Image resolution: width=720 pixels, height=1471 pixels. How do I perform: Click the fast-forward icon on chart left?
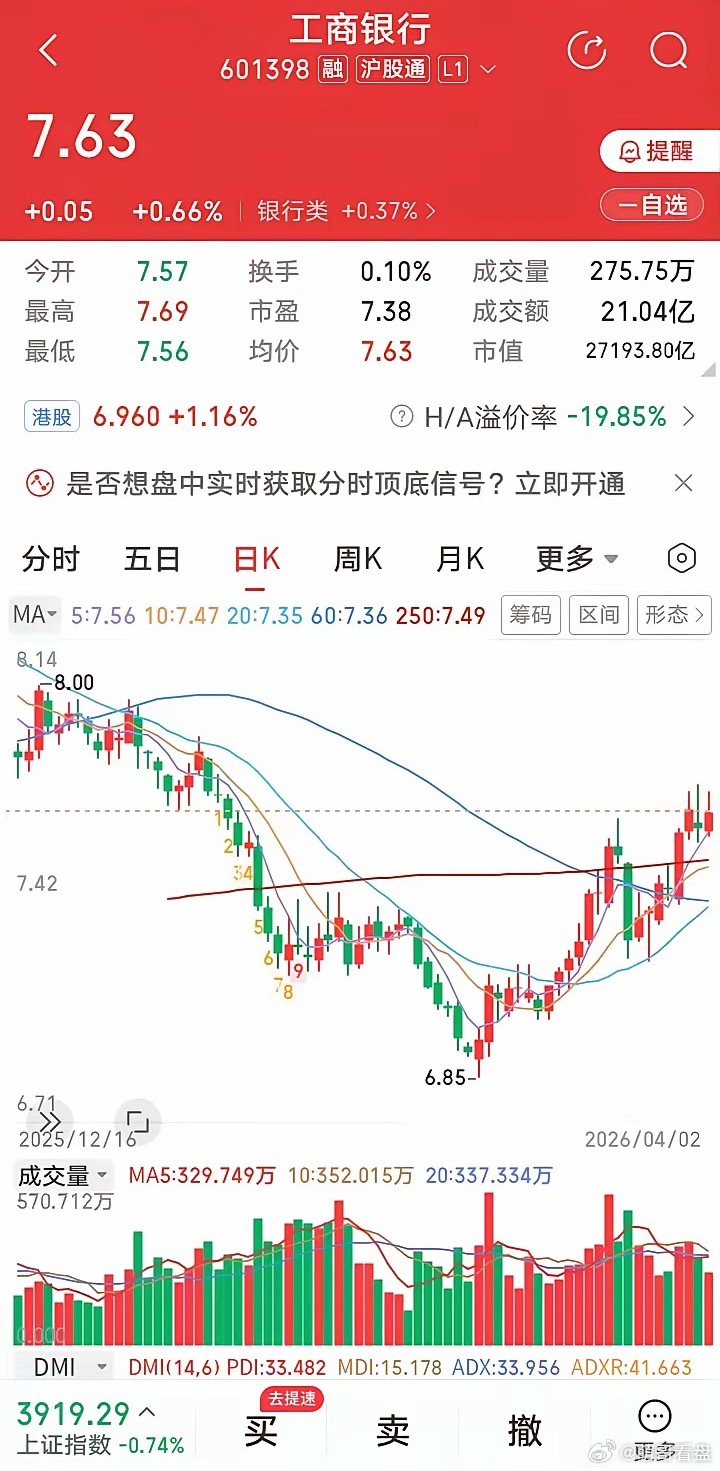coord(50,1120)
